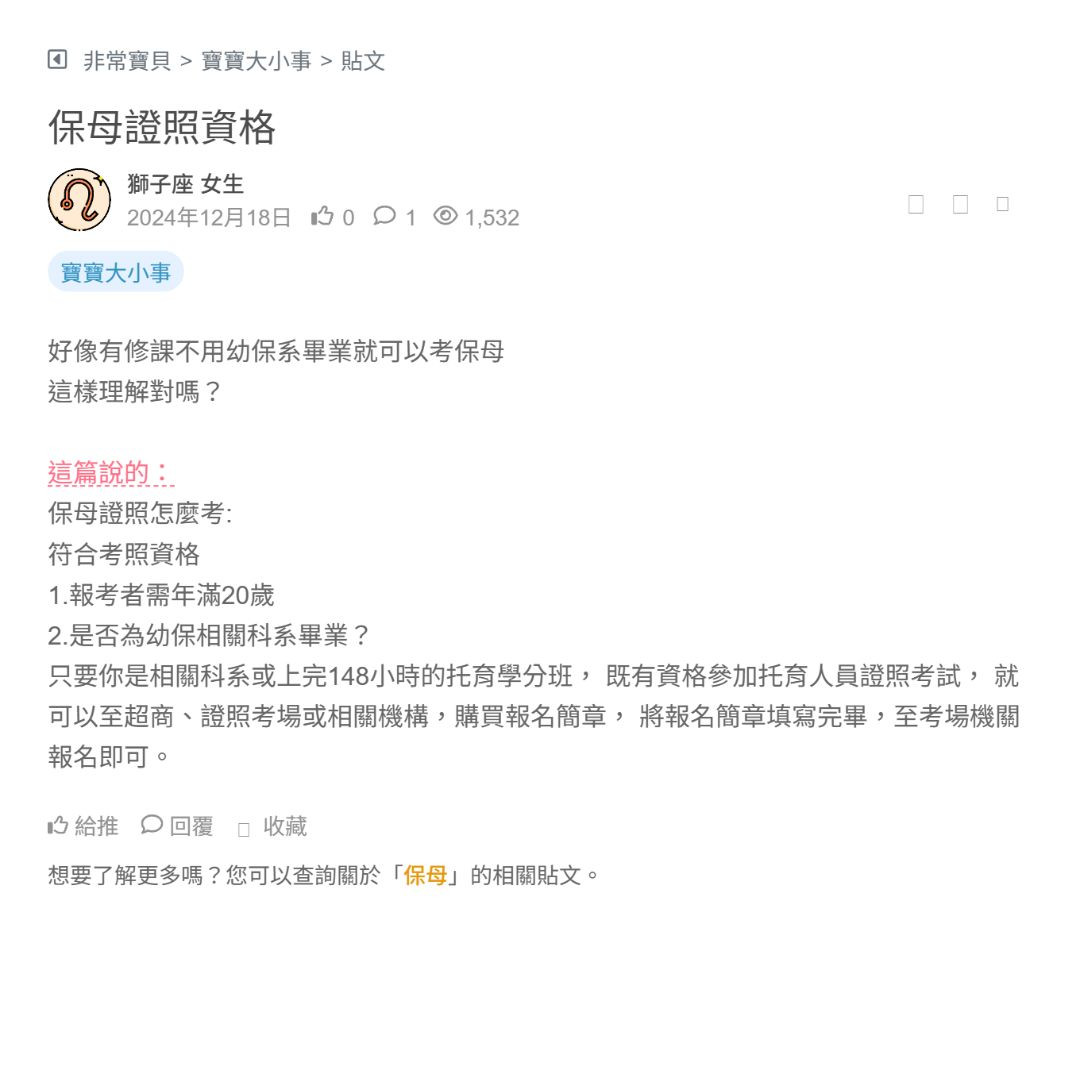The height and width of the screenshot is (1080, 1080).
Task: Open related posts for 保母 keyword
Action: 426,876
